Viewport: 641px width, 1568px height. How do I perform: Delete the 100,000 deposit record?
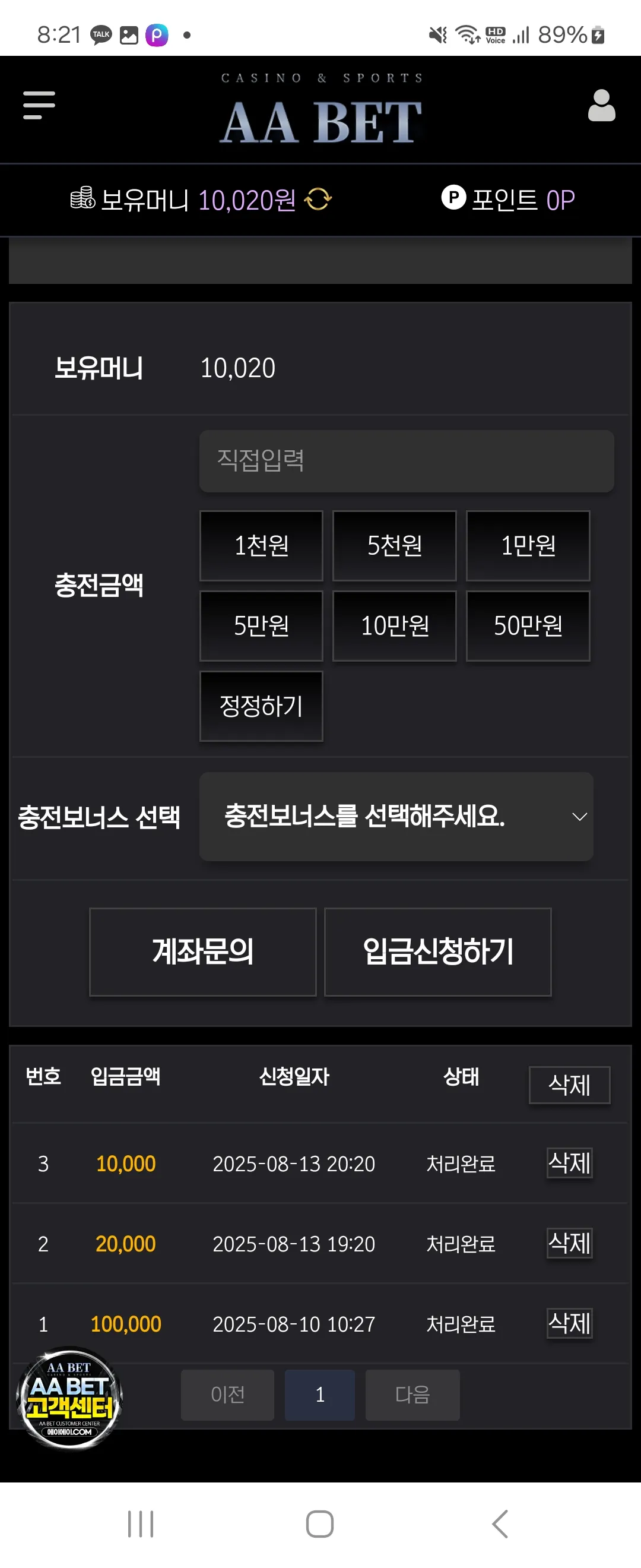(569, 1323)
